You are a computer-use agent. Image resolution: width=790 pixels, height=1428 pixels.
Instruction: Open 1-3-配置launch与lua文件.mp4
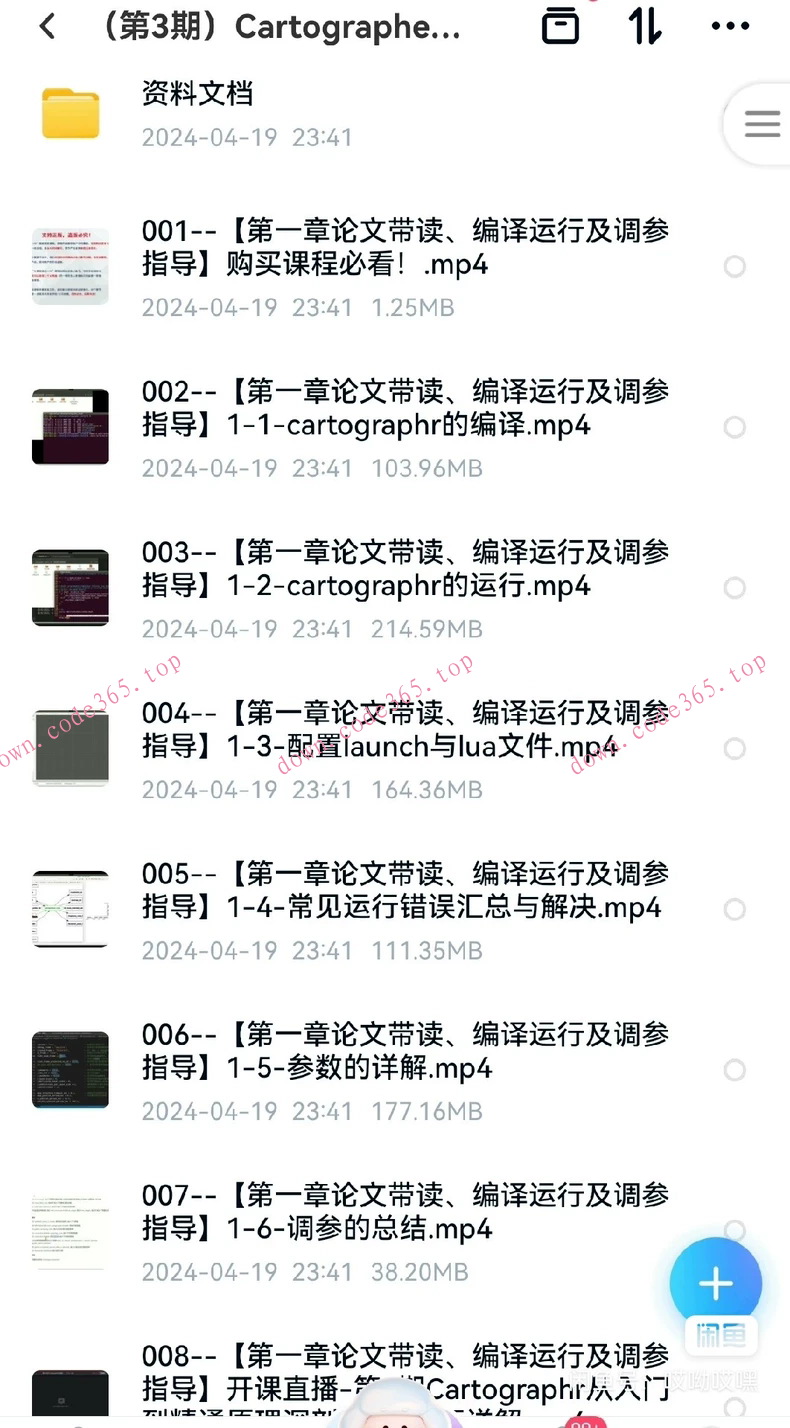400,730
